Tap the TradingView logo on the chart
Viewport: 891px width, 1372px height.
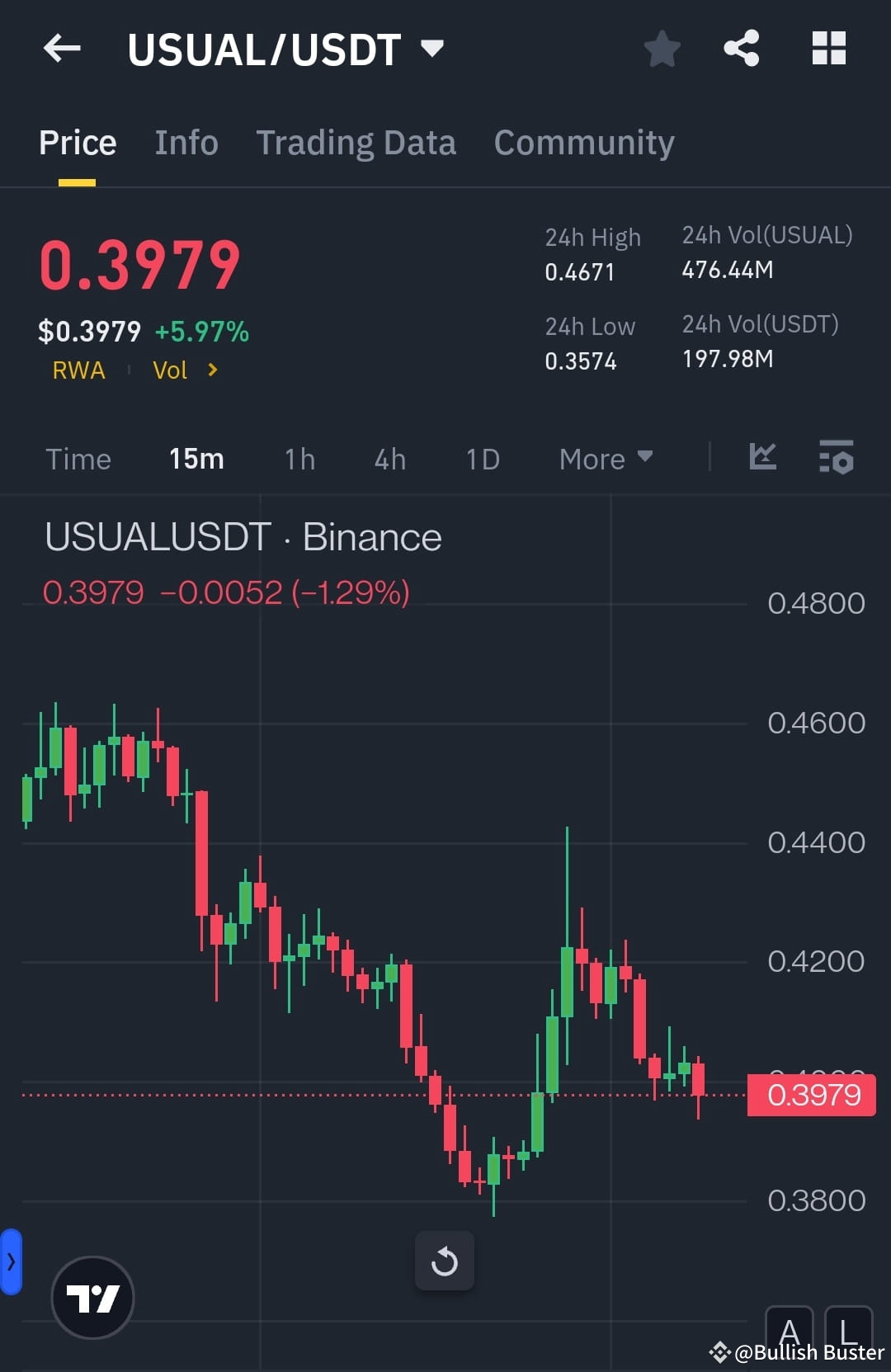click(x=93, y=1296)
